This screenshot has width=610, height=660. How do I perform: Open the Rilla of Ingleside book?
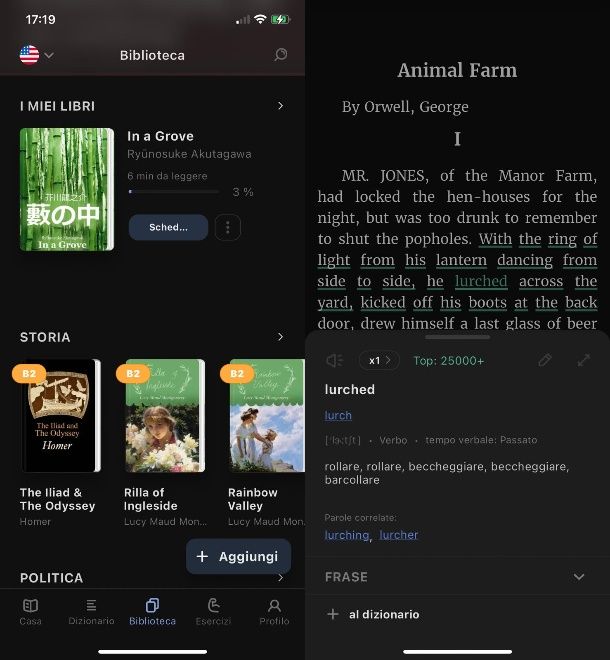(165, 416)
